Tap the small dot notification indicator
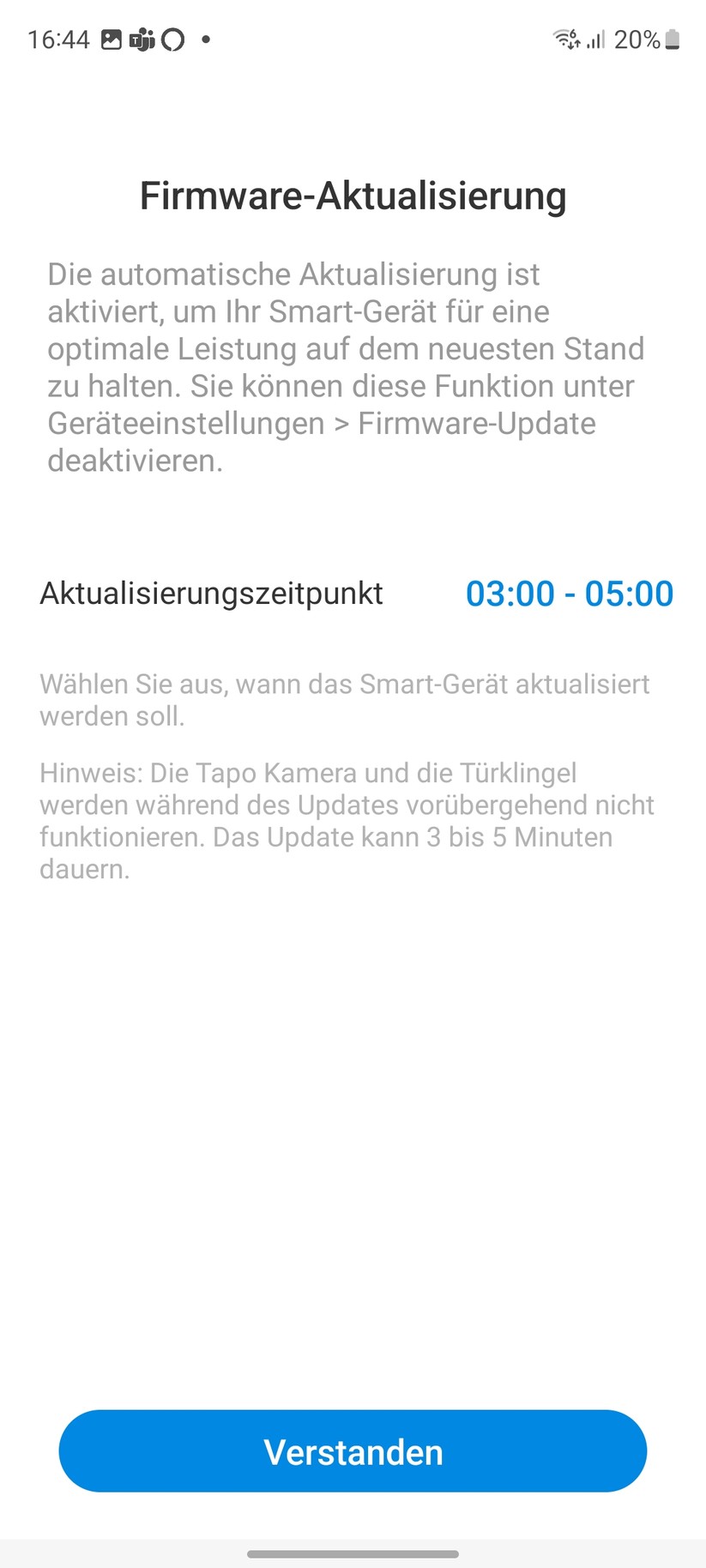 point(206,39)
